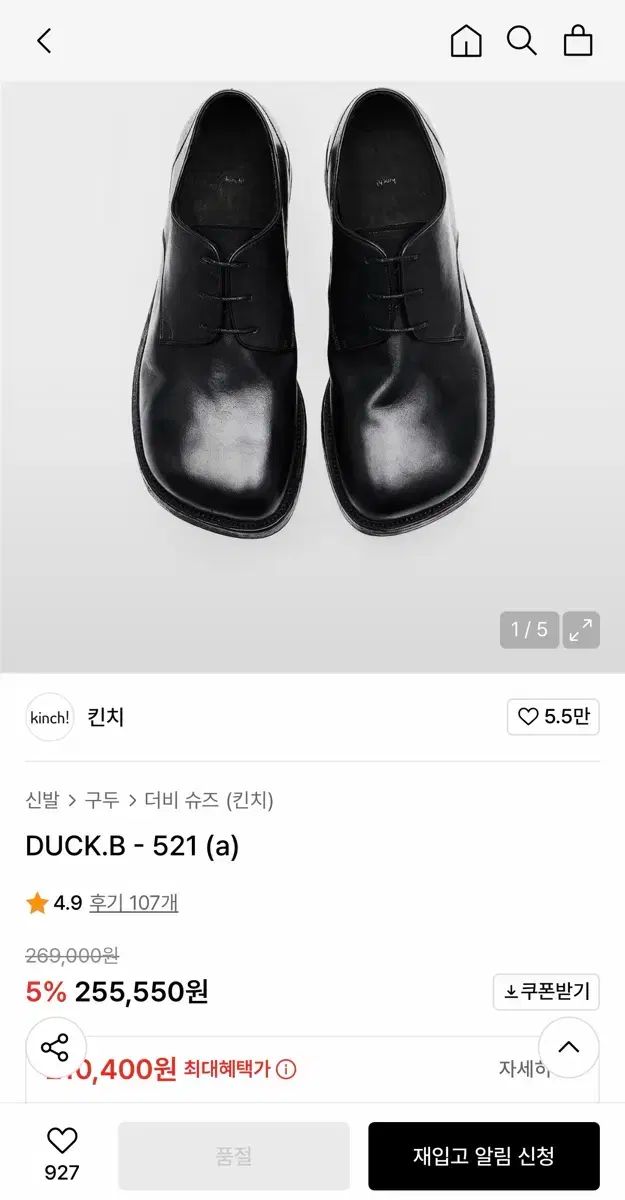Tap 쿠폰받기 to download coupon
The image size is (625, 1200).
[x=546, y=991]
